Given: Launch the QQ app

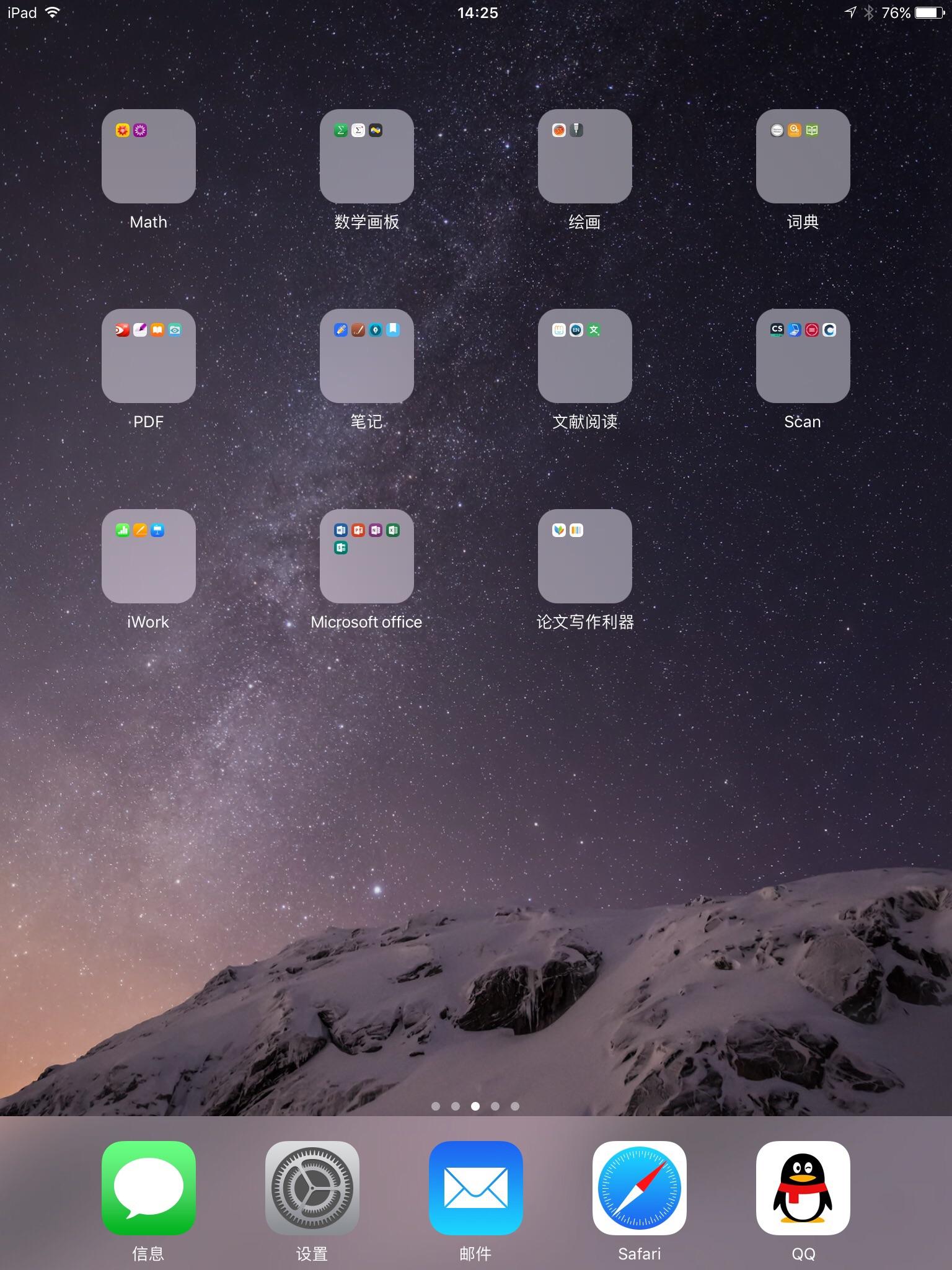Looking at the screenshot, I should pyautogui.click(x=803, y=1188).
